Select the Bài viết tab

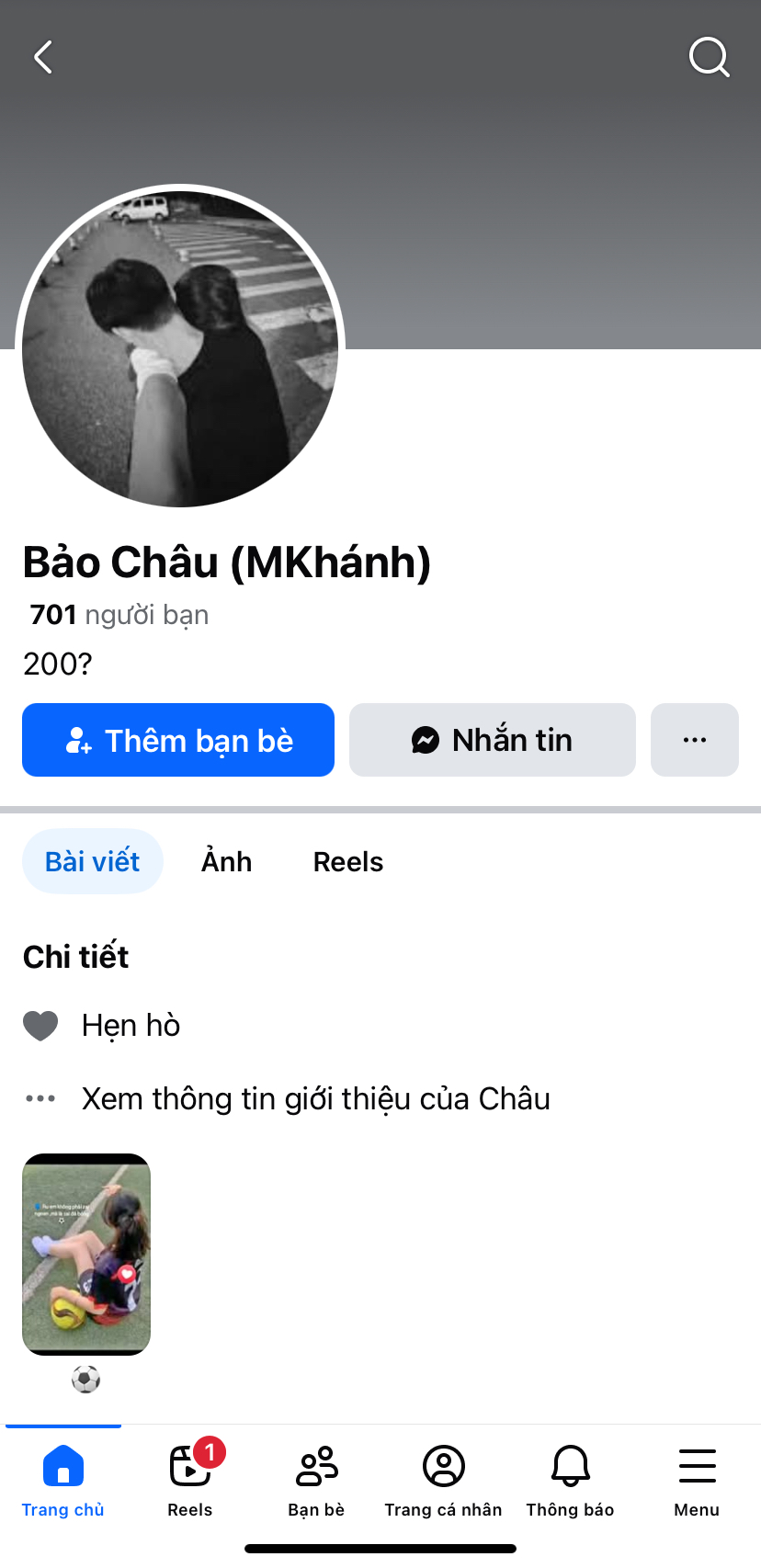pyautogui.click(x=93, y=861)
